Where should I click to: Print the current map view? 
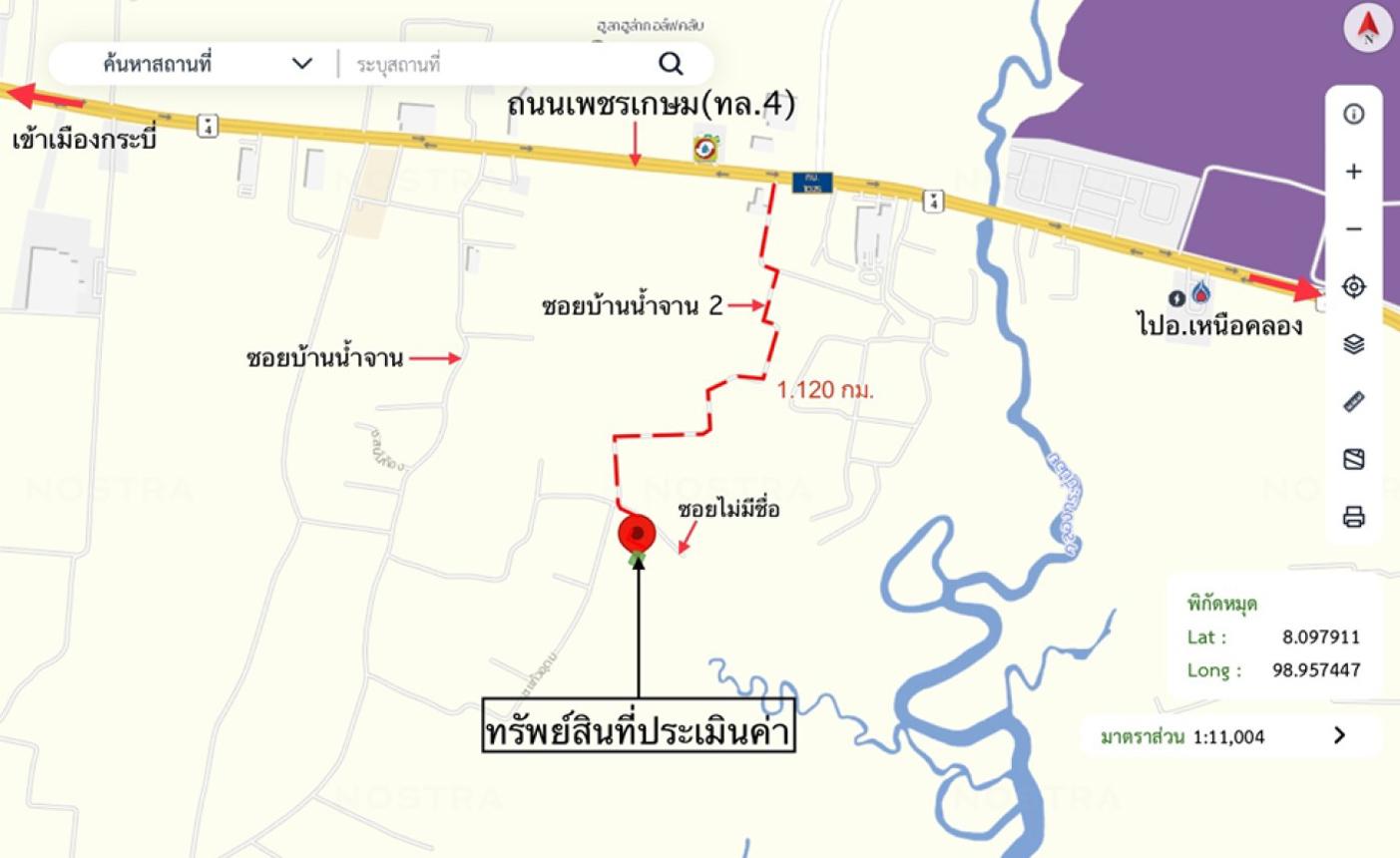1353,517
